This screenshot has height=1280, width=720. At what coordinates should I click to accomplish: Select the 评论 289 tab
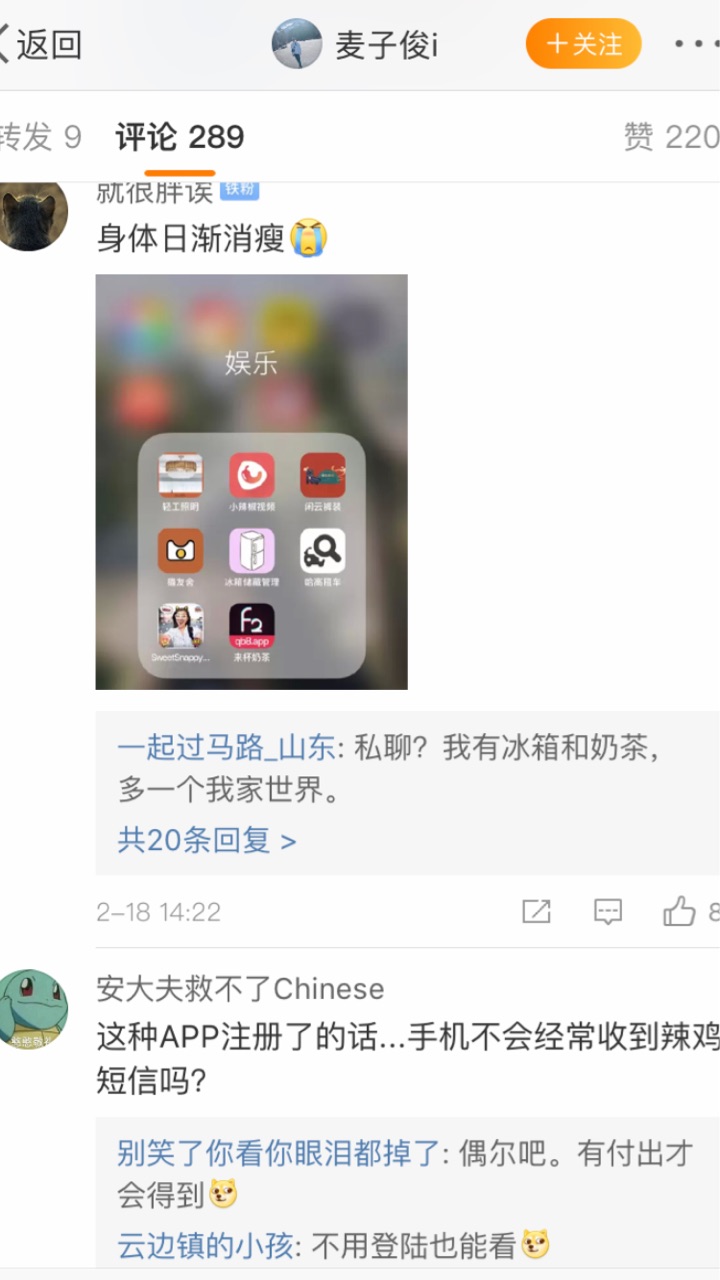point(180,137)
